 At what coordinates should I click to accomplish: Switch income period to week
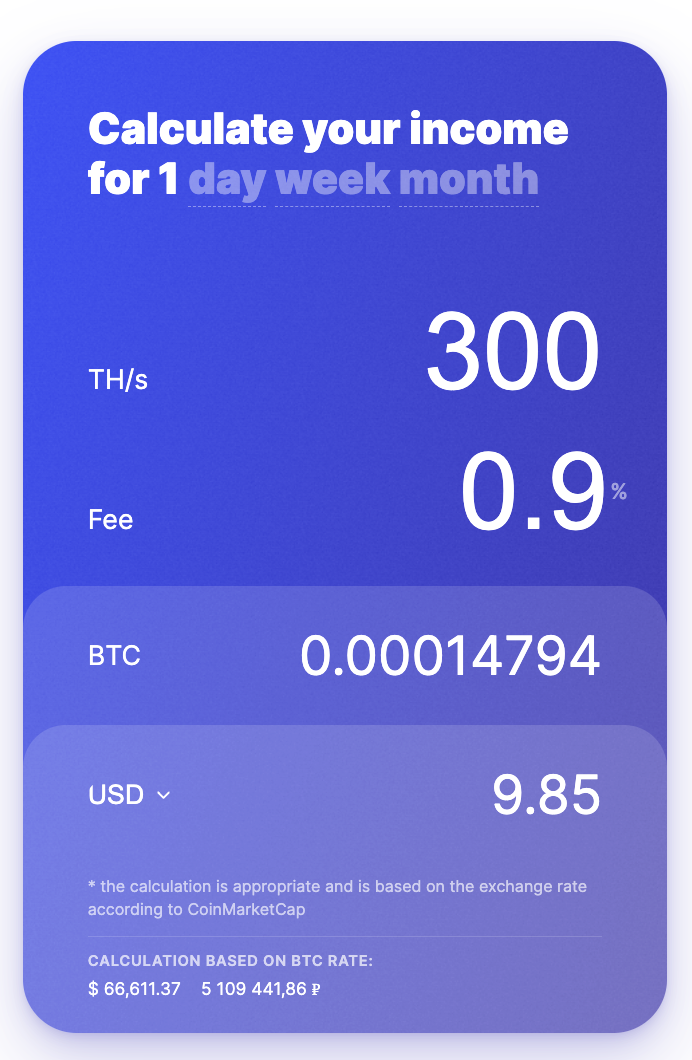pos(332,181)
